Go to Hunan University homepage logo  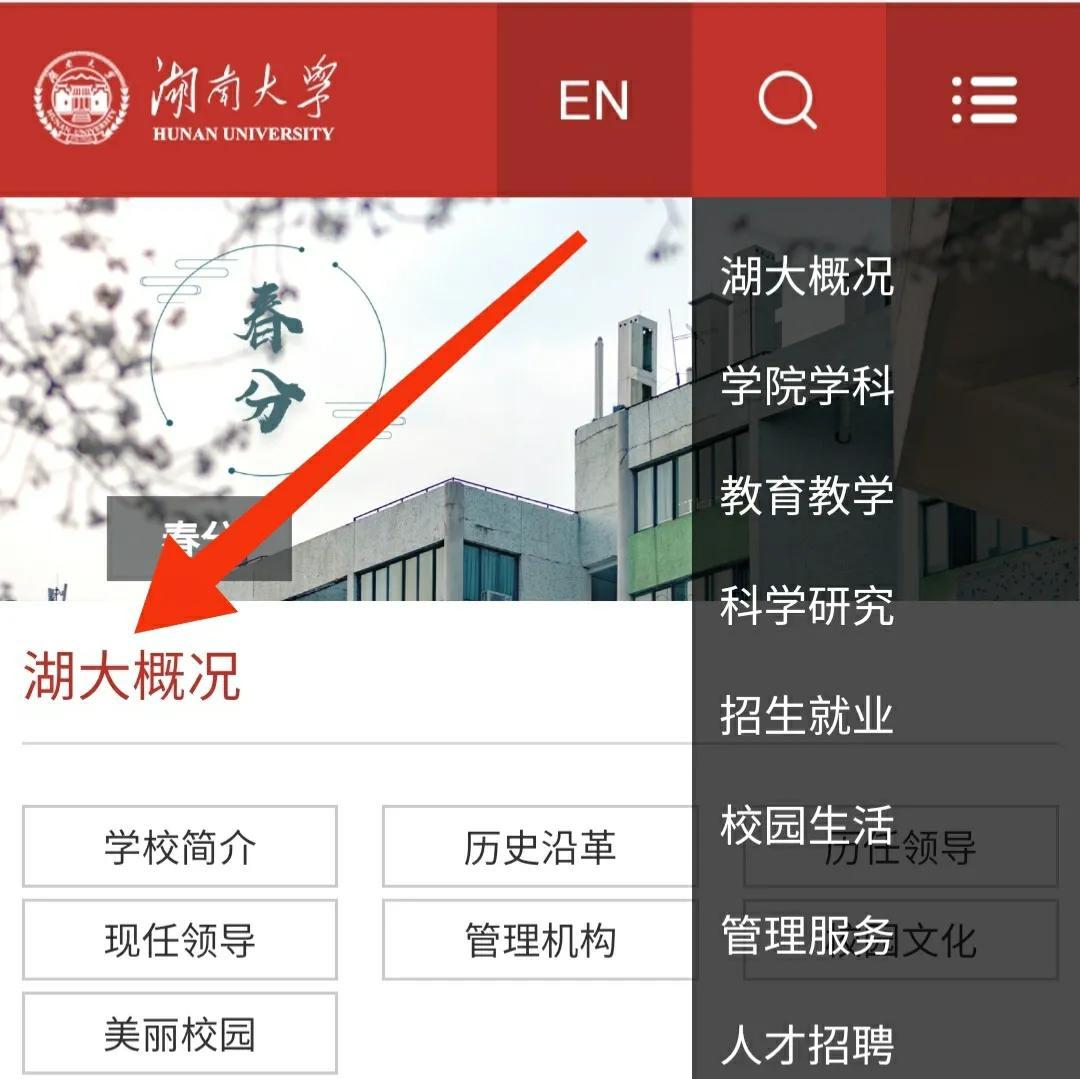tap(186, 98)
